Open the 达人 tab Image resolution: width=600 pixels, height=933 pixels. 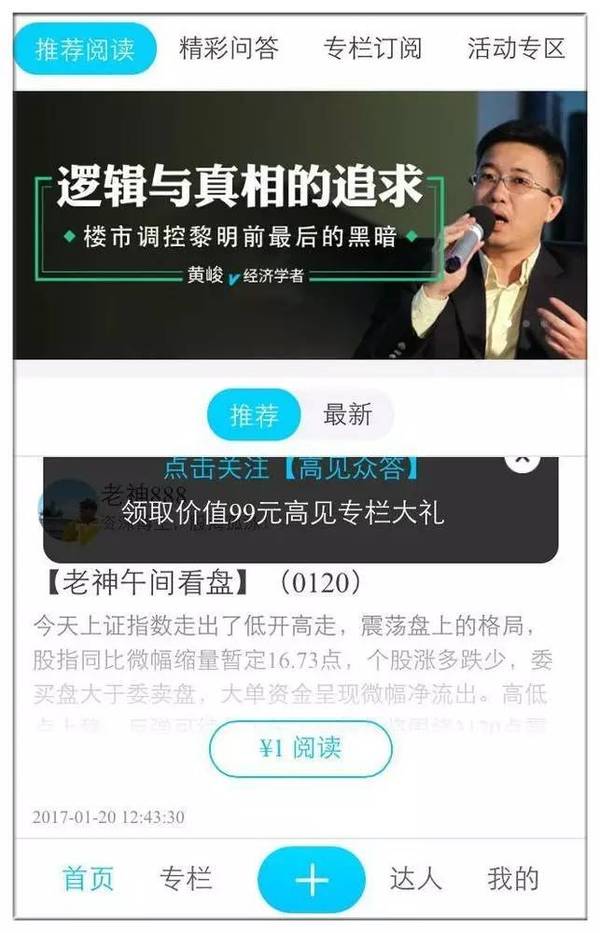[x=415, y=879]
